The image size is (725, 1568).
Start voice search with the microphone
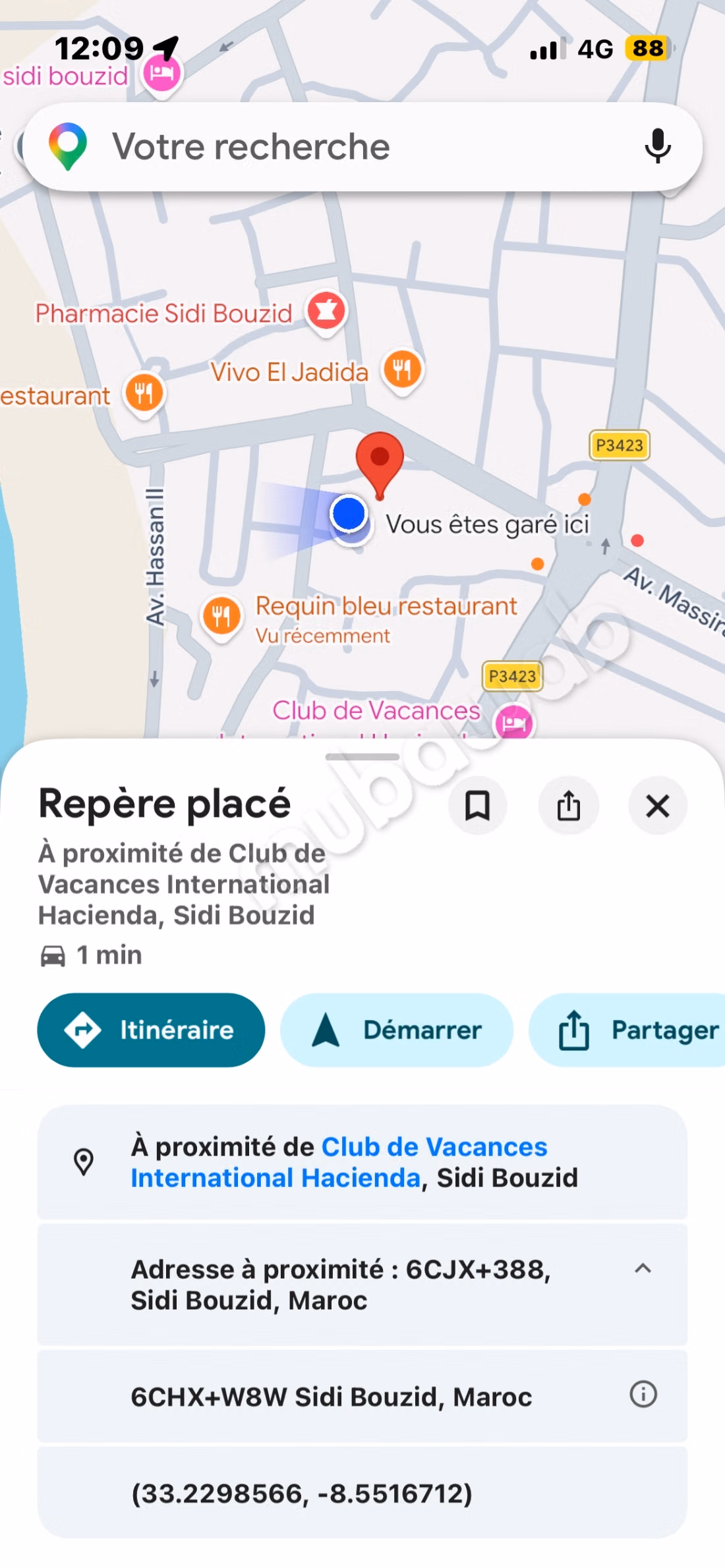[x=657, y=146]
